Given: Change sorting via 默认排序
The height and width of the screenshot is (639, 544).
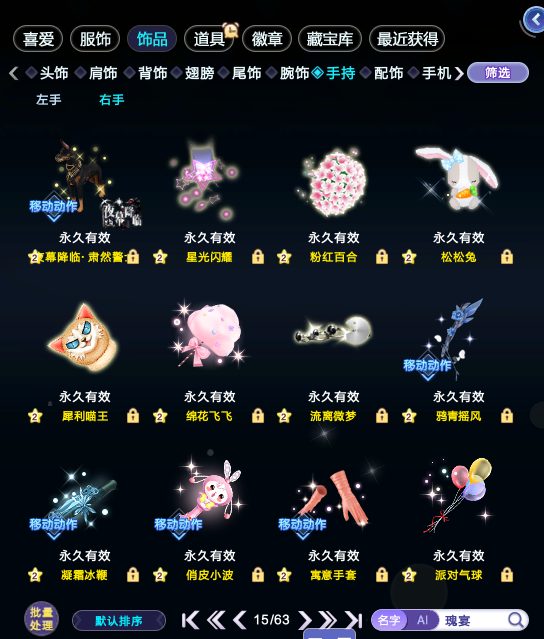Looking at the screenshot, I should click(119, 621).
